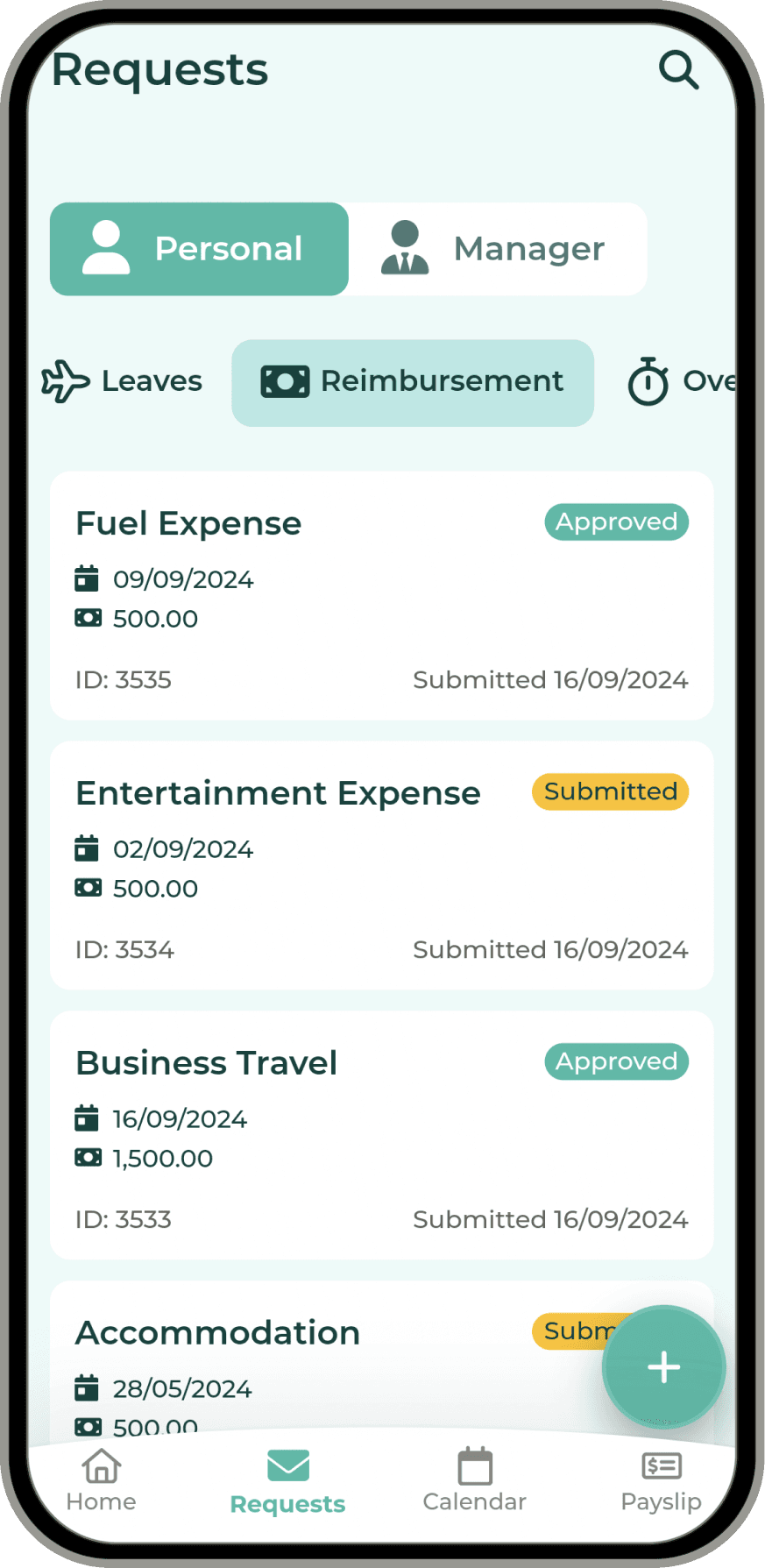
Task: Open the search icon in Requests header
Action: (x=677, y=71)
